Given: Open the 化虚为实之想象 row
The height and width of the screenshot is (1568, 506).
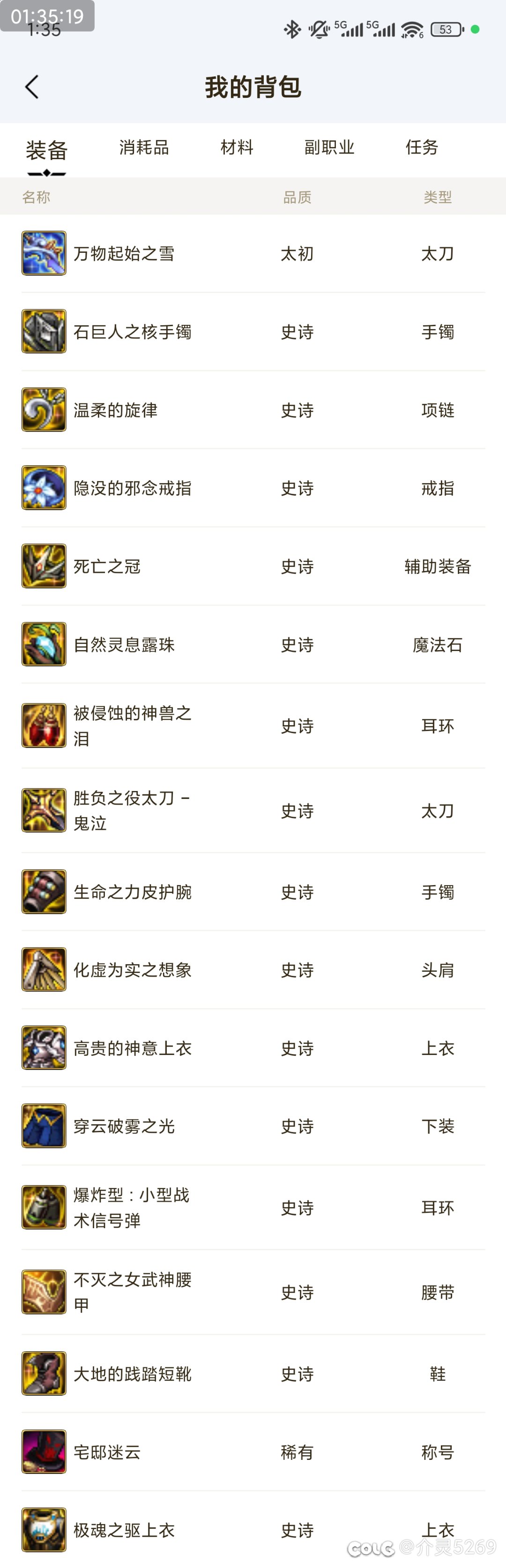Looking at the screenshot, I should click(132, 970).
